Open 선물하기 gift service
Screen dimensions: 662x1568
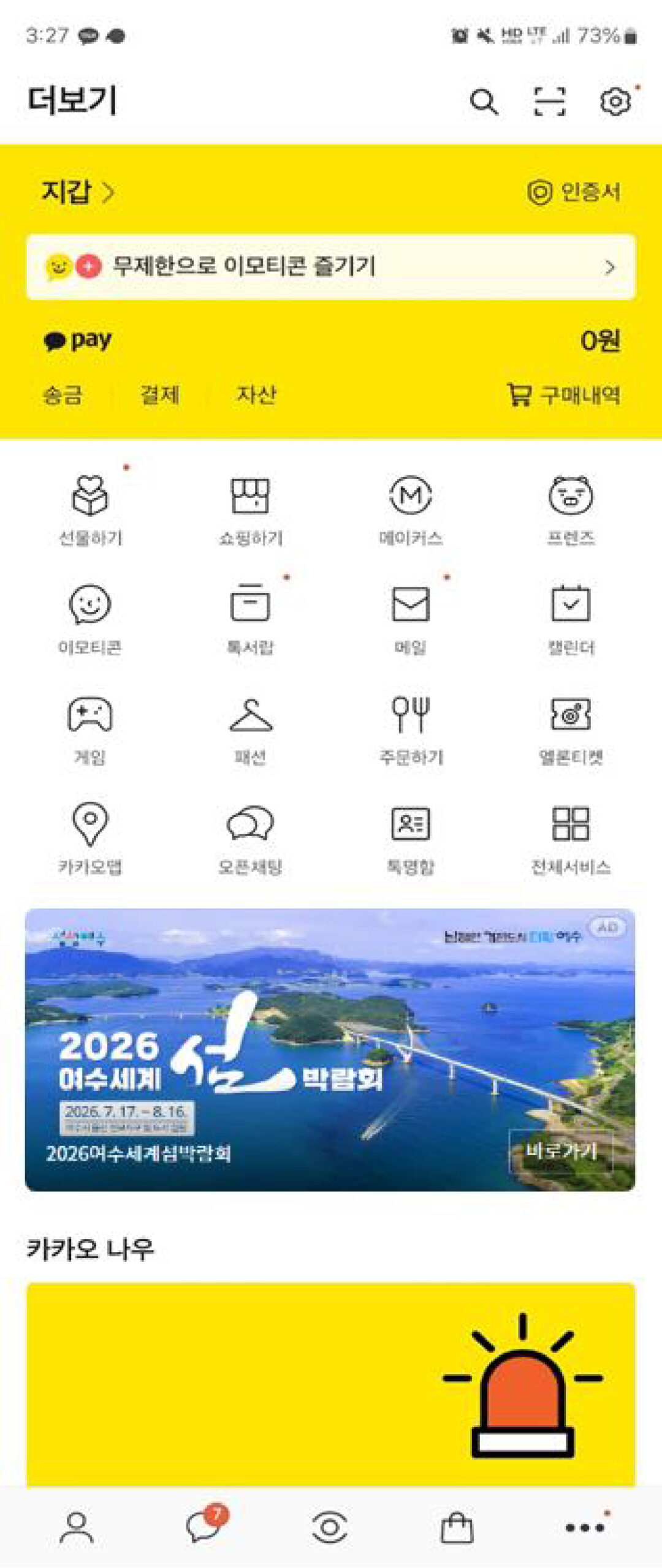click(x=90, y=510)
